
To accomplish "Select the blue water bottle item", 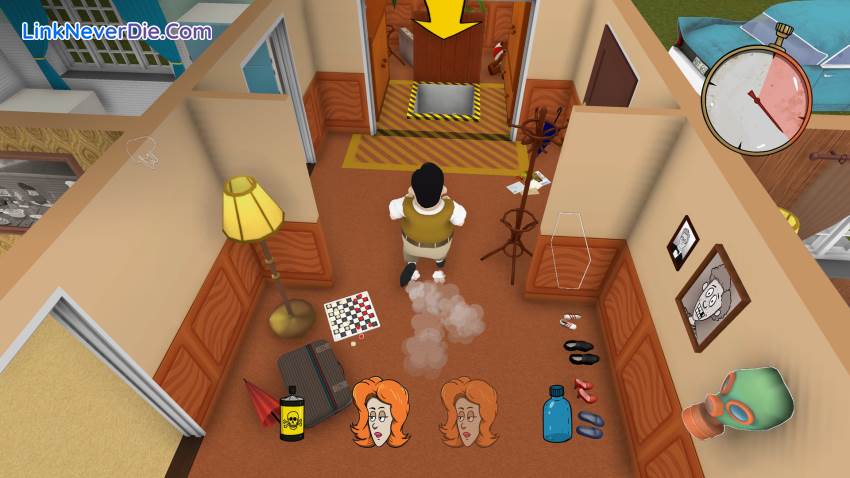I will [x=556, y=413].
